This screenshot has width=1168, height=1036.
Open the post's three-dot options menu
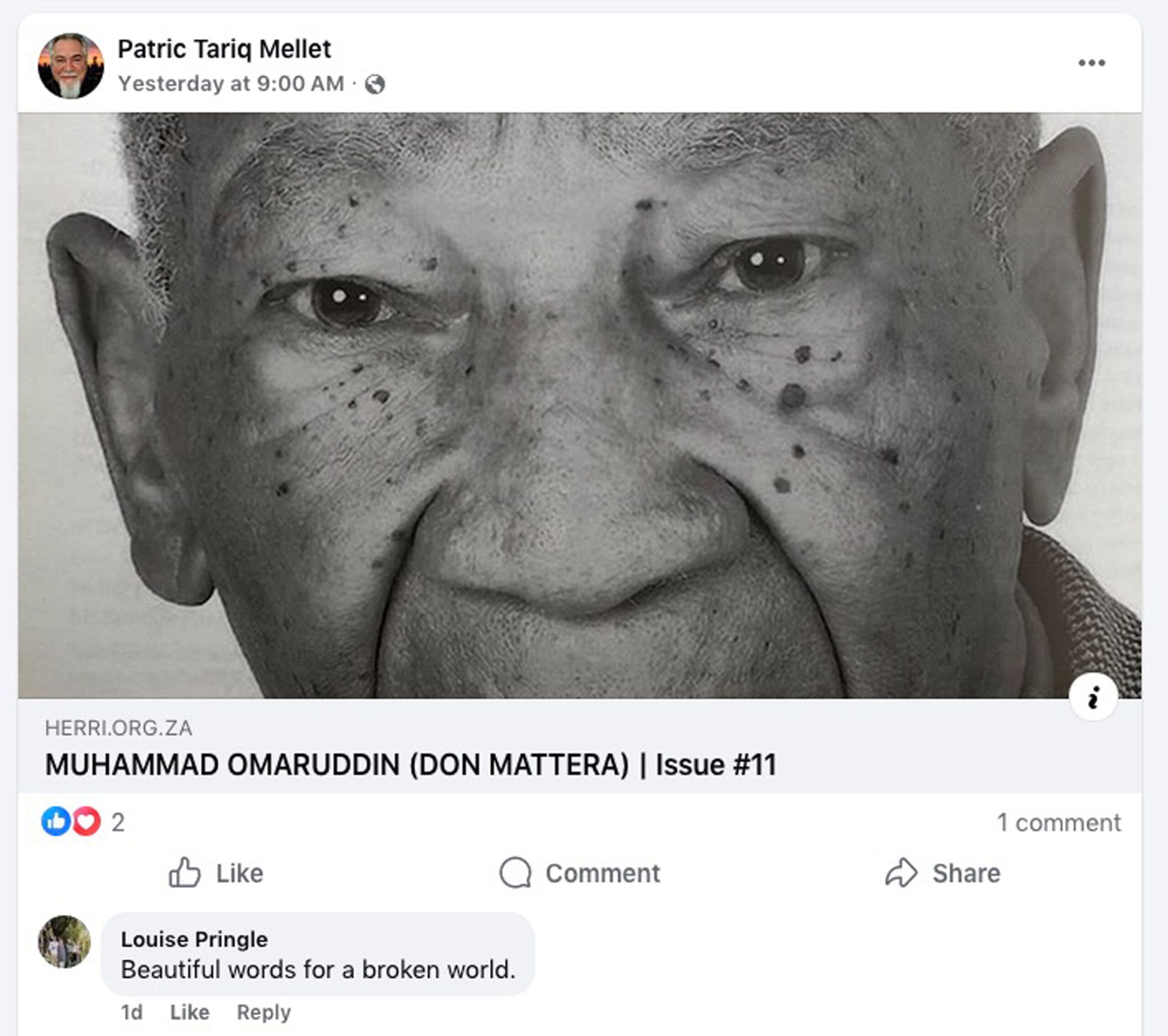(1091, 63)
